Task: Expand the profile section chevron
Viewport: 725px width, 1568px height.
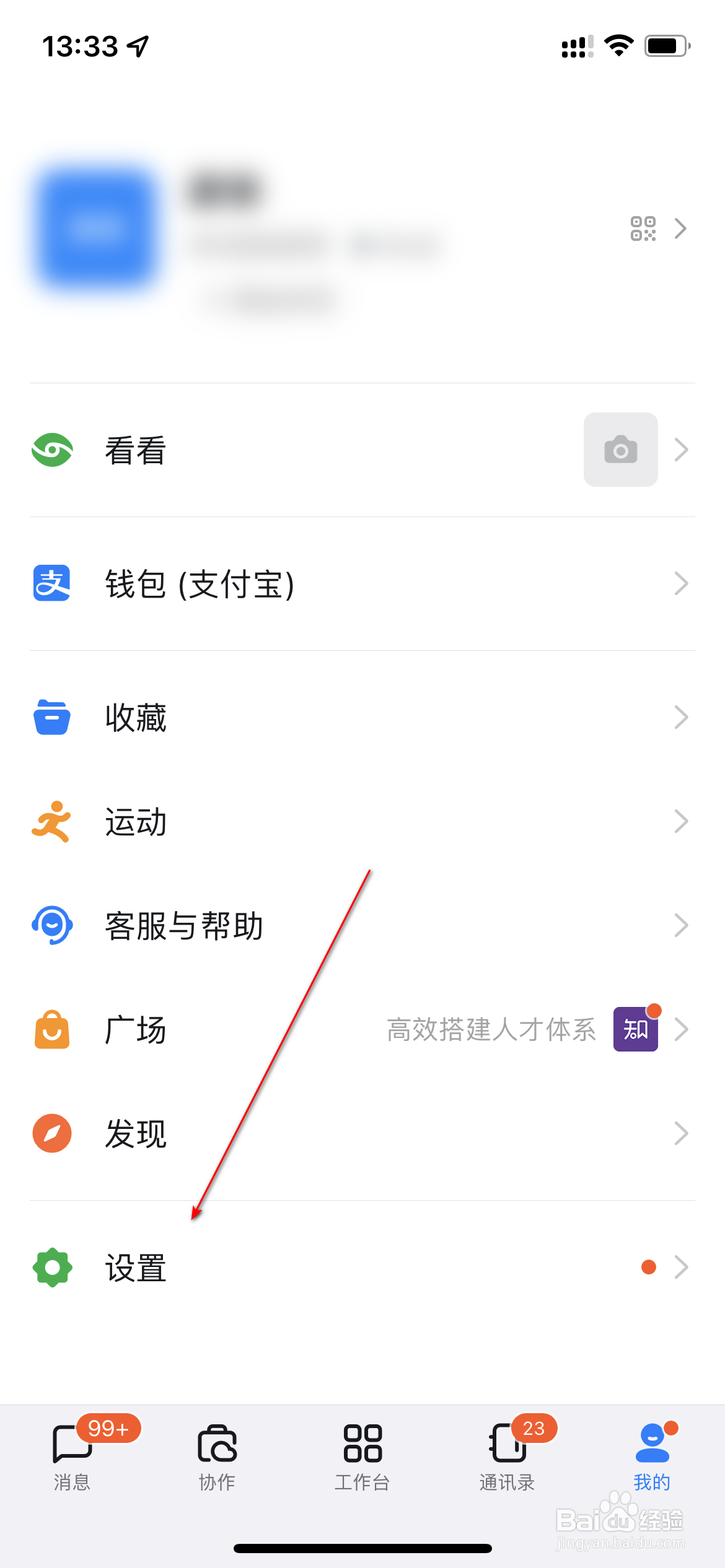Action: [680, 229]
